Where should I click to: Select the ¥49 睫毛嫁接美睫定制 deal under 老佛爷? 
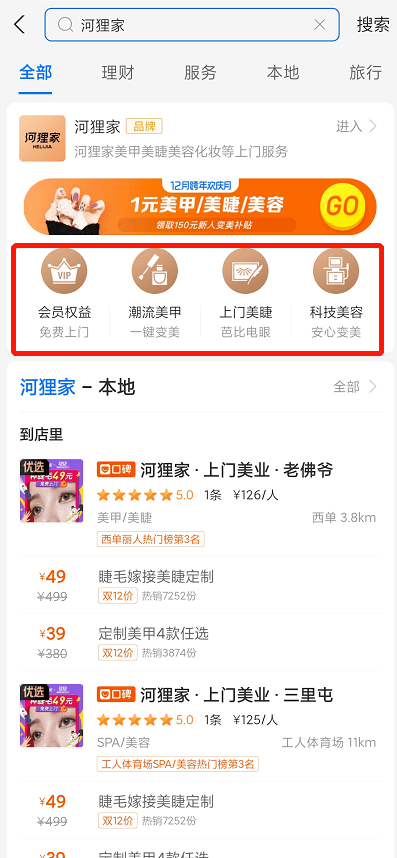(198, 585)
